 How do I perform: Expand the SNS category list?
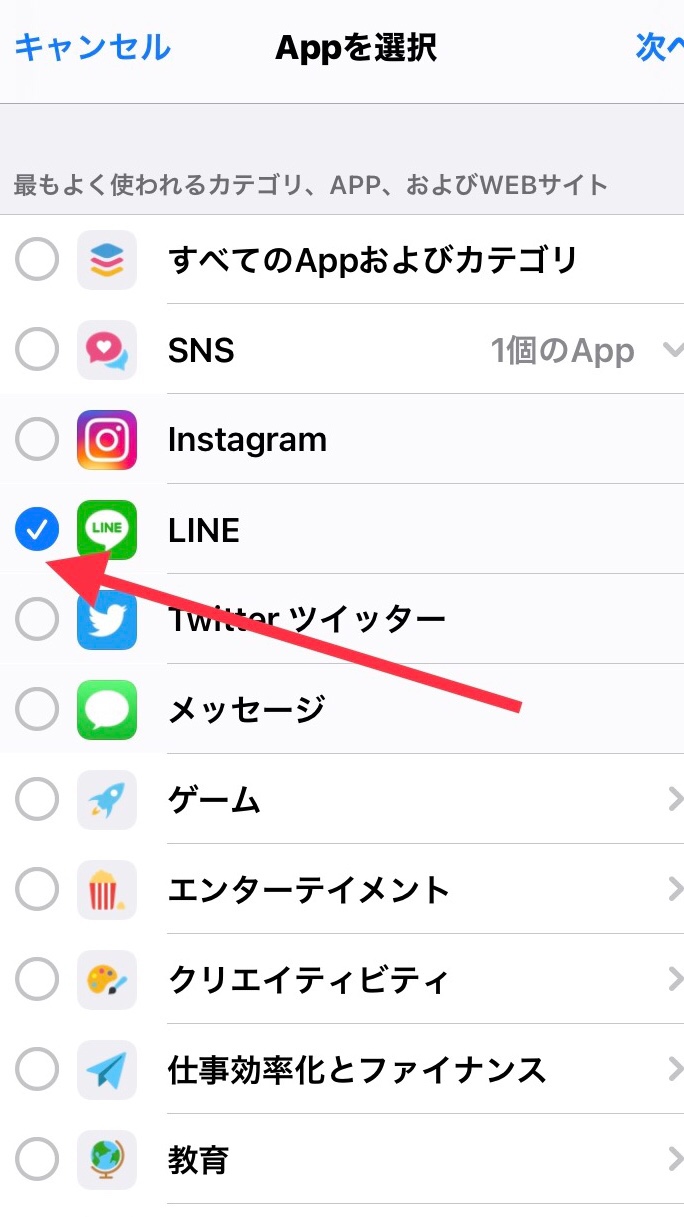673,350
